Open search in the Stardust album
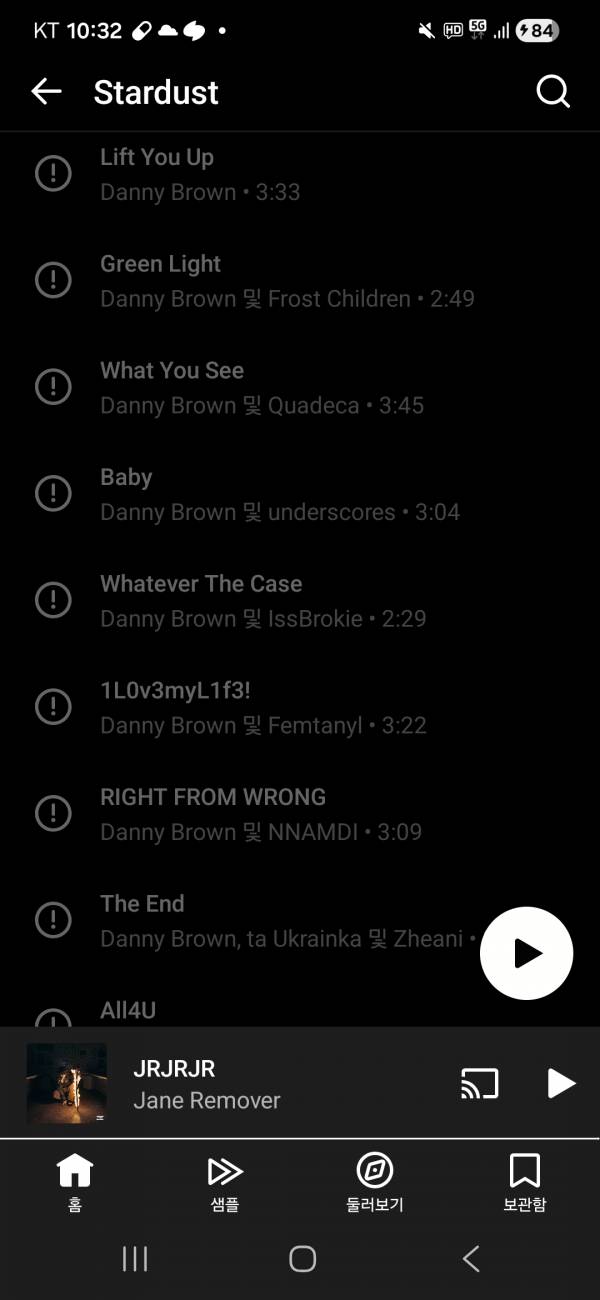This screenshot has height=1300, width=600. 553,92
